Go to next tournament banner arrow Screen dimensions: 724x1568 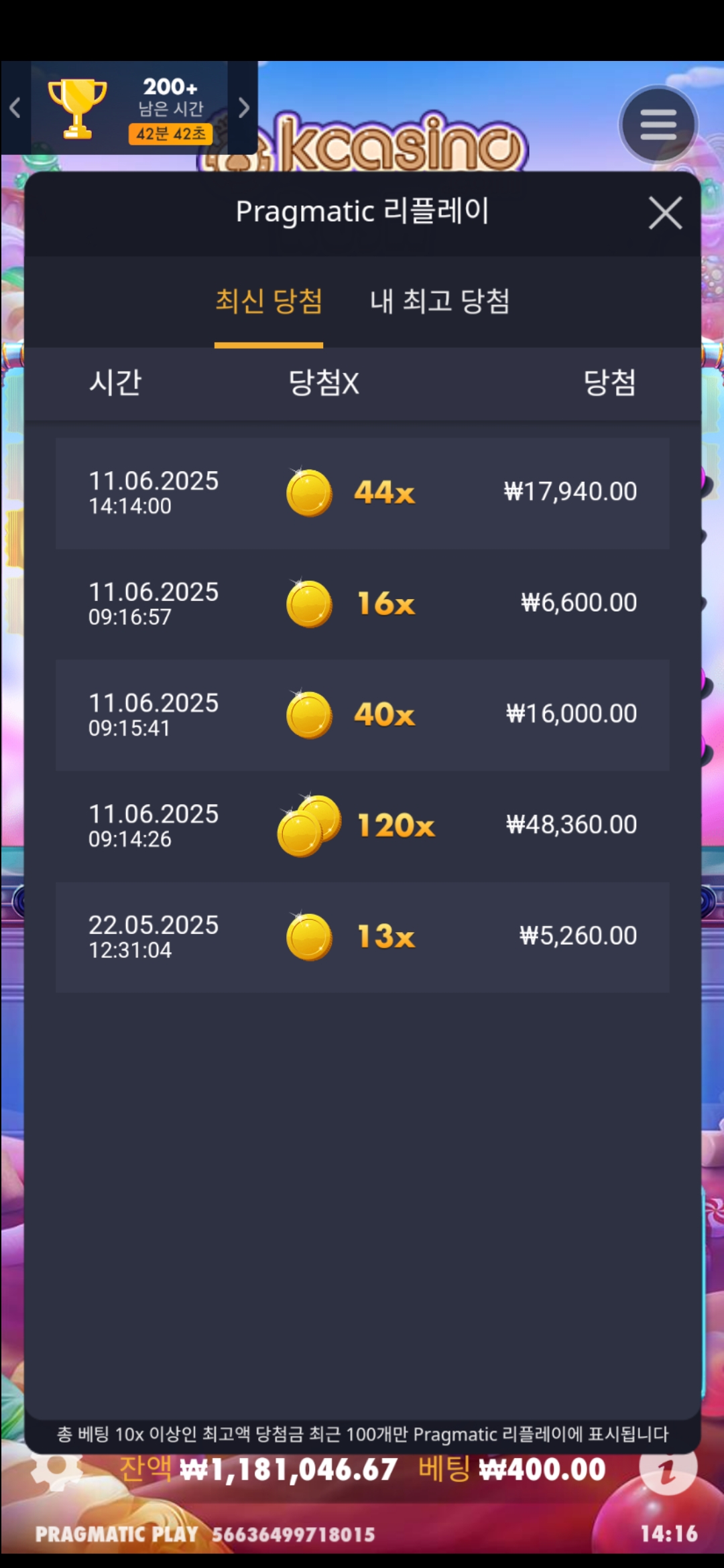pyautogui.click(x=243, y=108)
